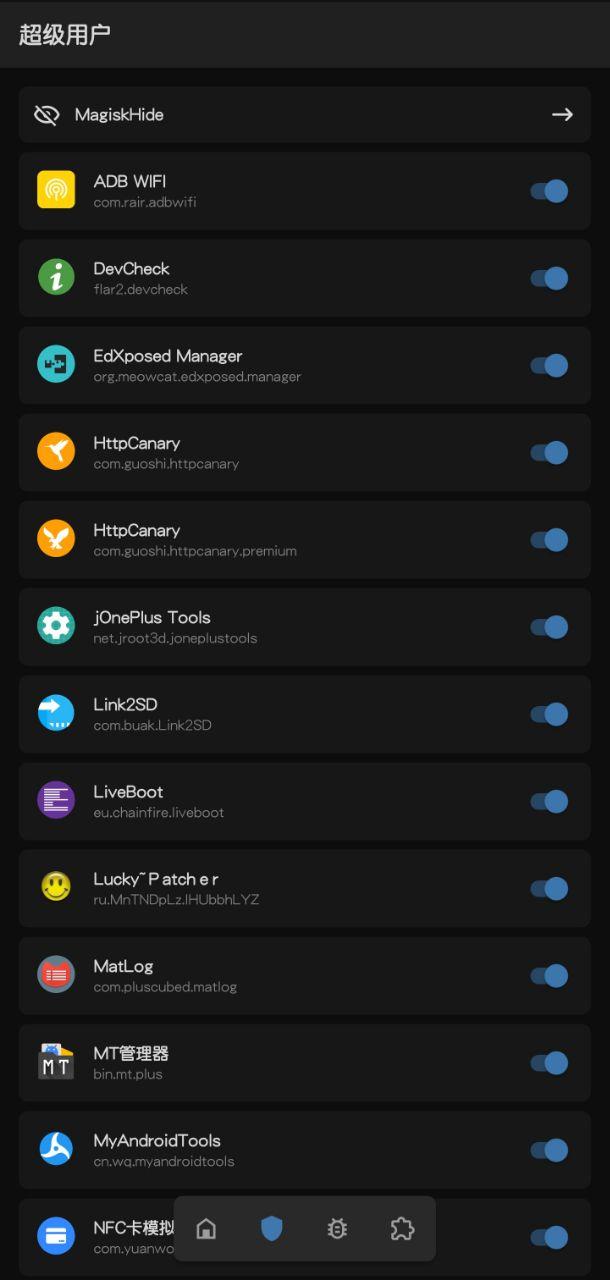Viewport: 610px width, 1280px height.
Task: Switch off the MT管理器 root toggle
Action: 549,1062
